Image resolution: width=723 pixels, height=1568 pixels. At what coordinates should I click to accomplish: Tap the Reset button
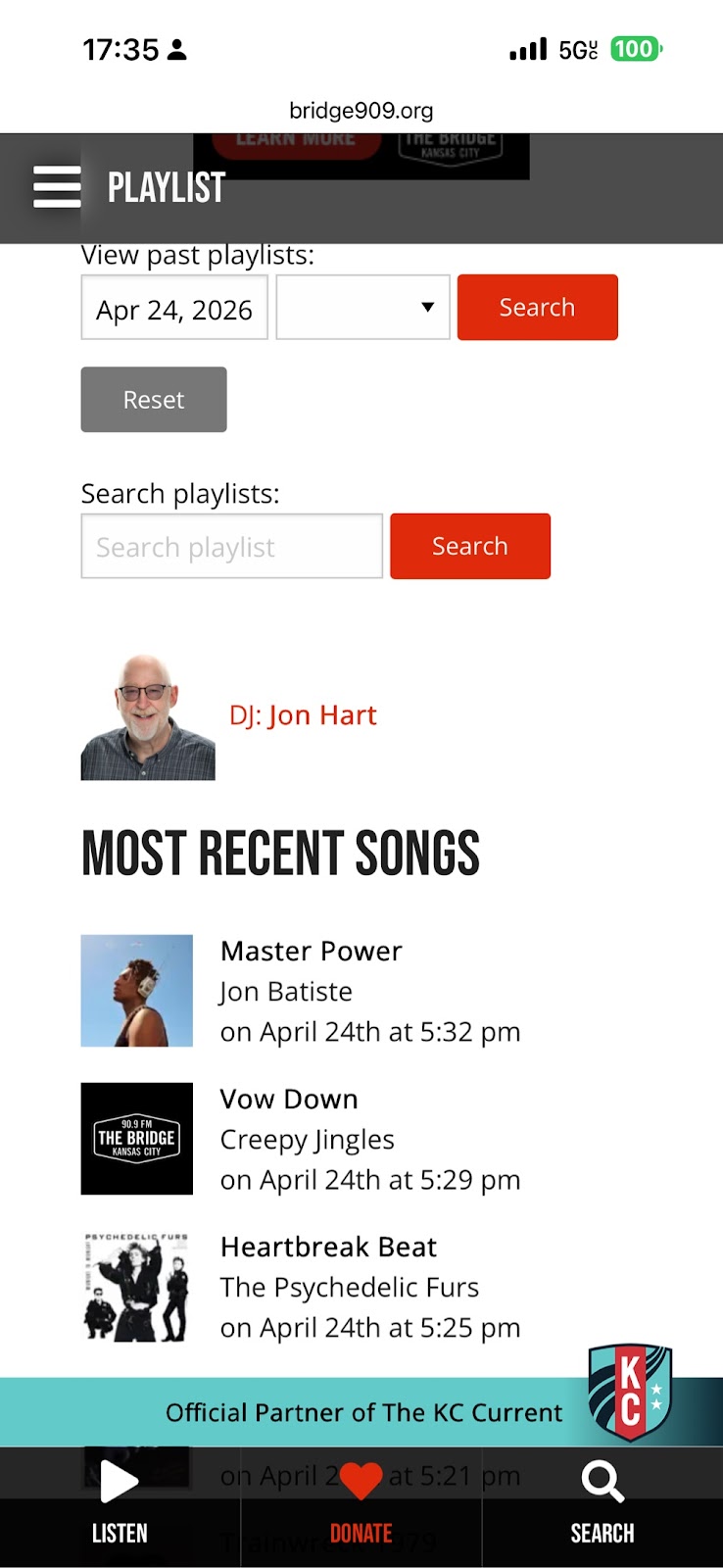[154, 400]
